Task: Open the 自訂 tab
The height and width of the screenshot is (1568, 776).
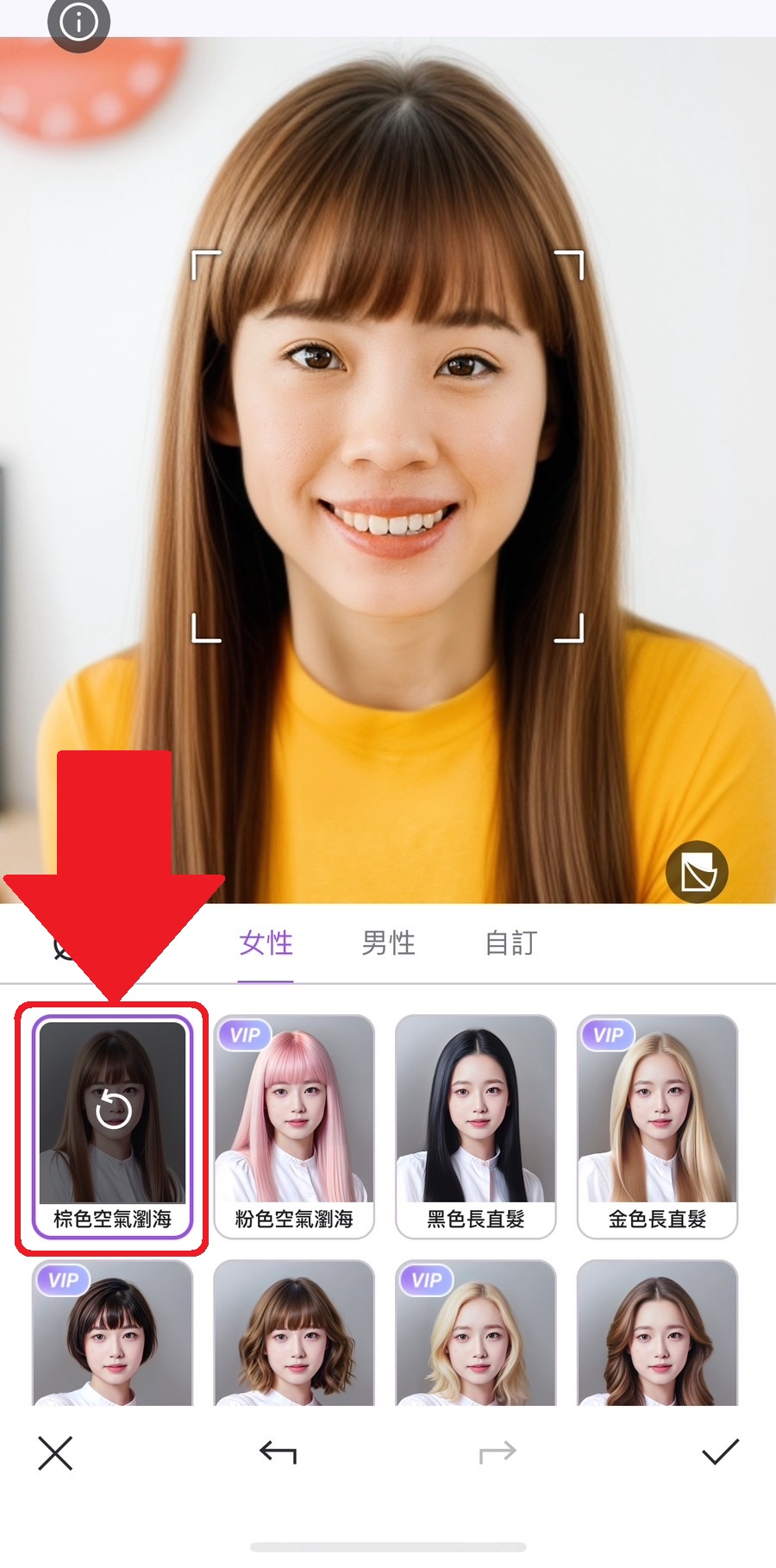Action: (510, 943)
